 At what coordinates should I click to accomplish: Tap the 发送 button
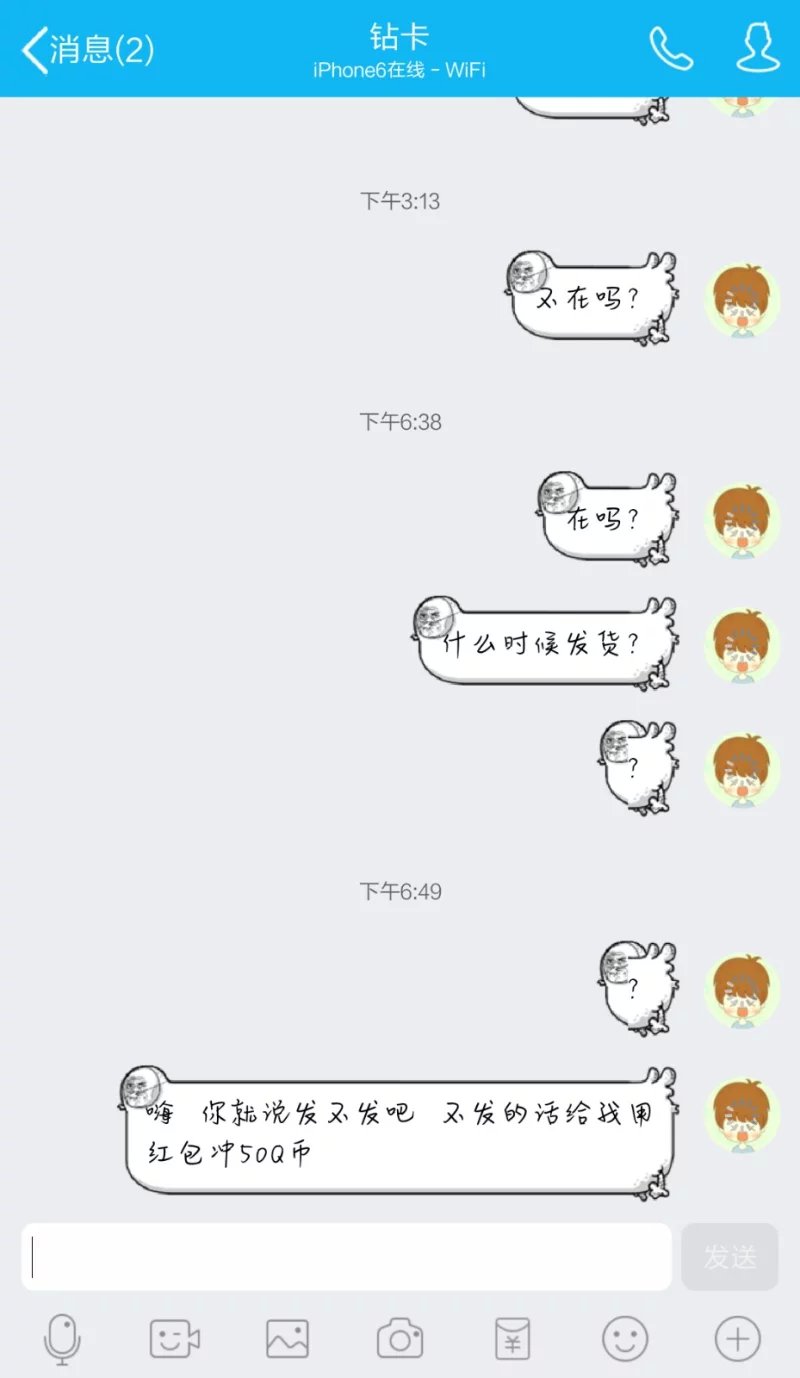pyautogui.click(x=729, y=1257)
